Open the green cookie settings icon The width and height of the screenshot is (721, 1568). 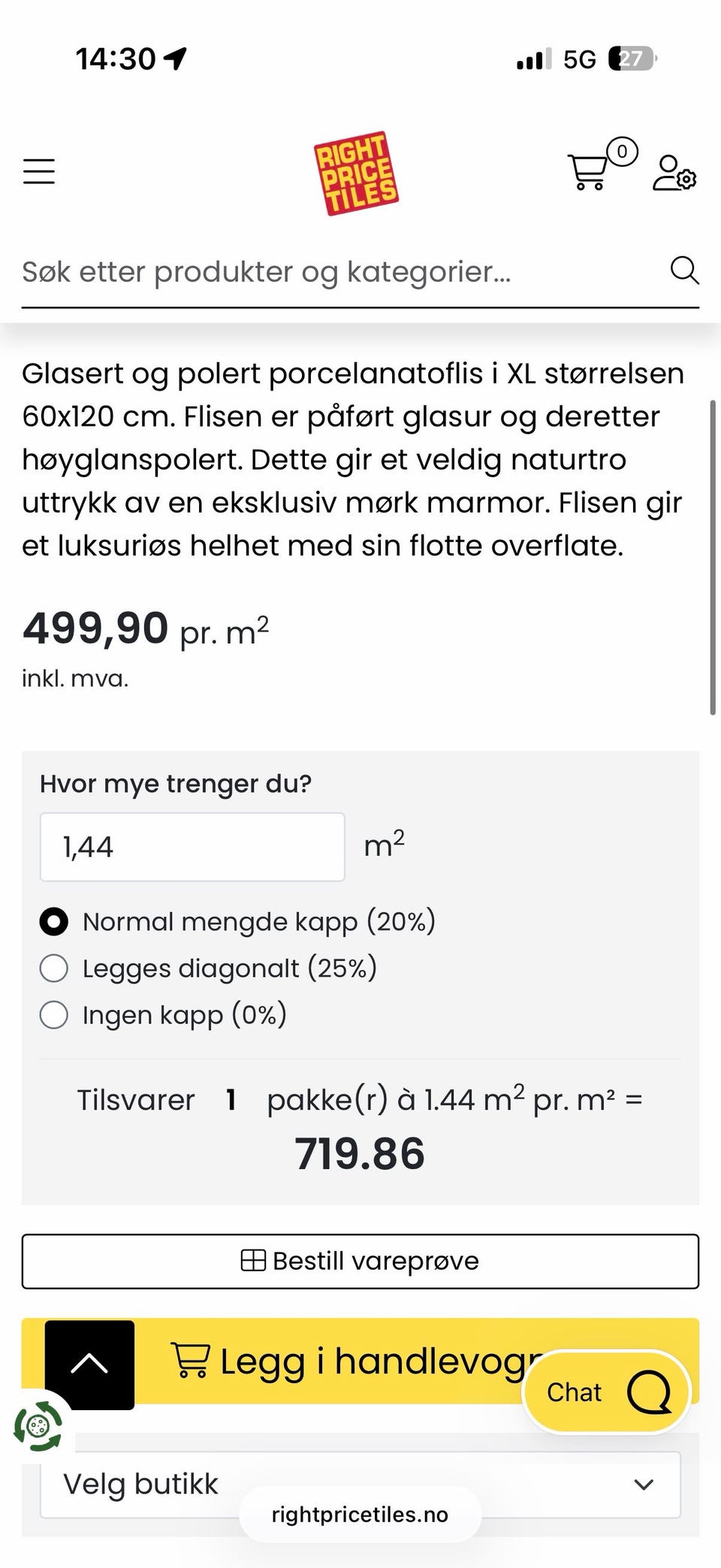pos(38,1425)
